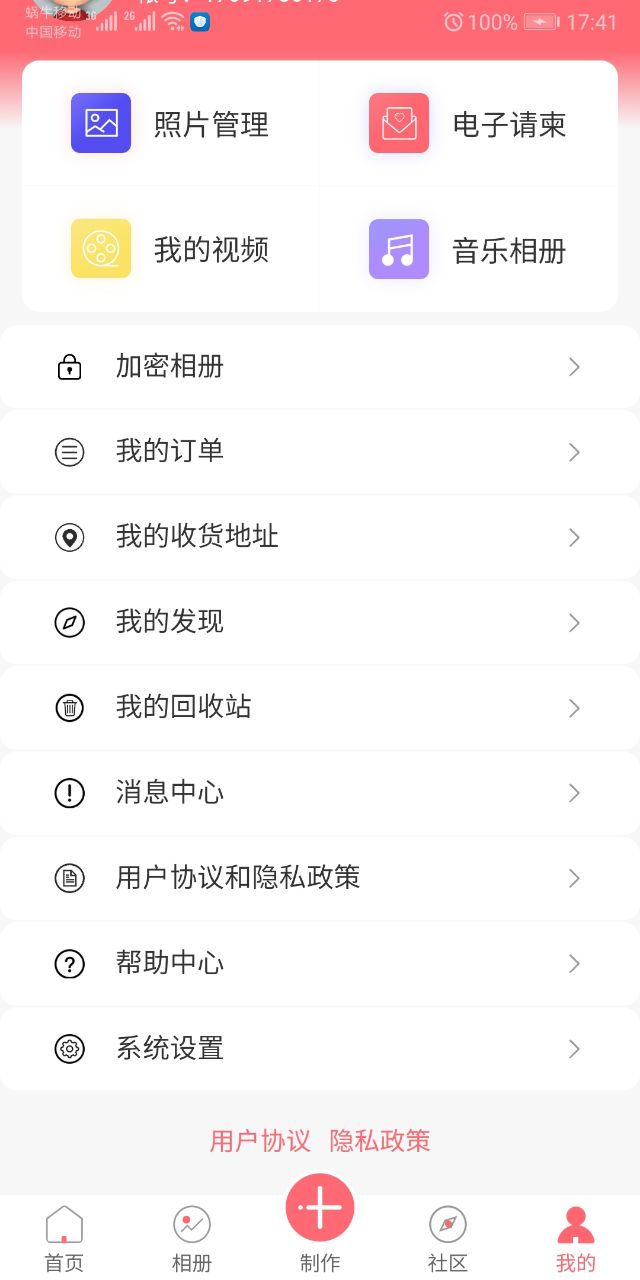Open 我的回收站 recycle bin

coord(320,708)
